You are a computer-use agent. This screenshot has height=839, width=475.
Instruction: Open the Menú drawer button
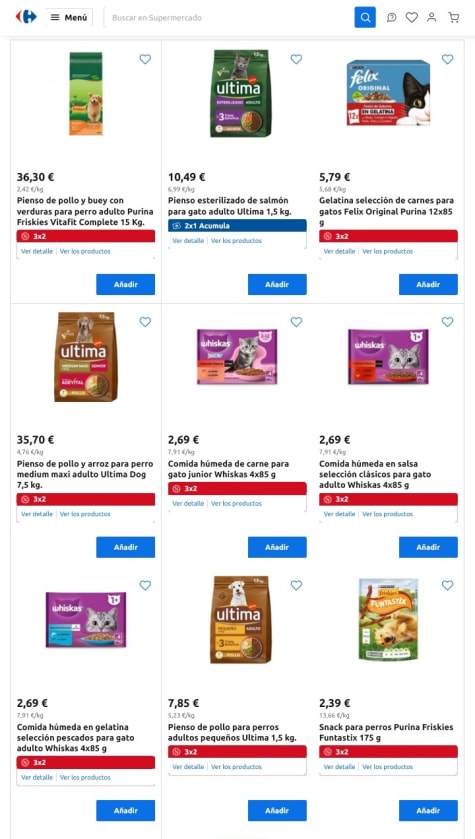pyautogui.click(x=68, y=17)
